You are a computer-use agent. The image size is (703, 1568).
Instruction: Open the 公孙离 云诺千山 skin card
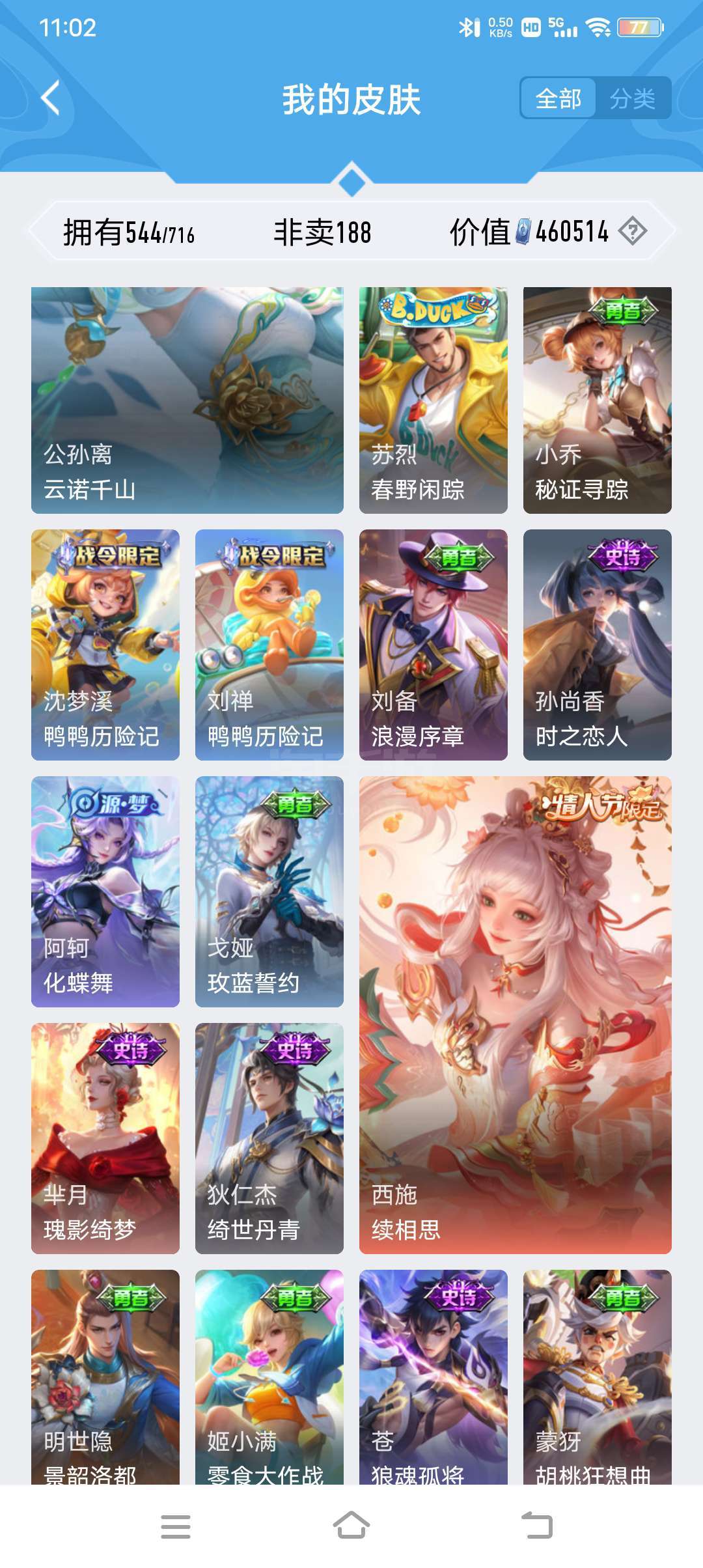tap(187, 400)
